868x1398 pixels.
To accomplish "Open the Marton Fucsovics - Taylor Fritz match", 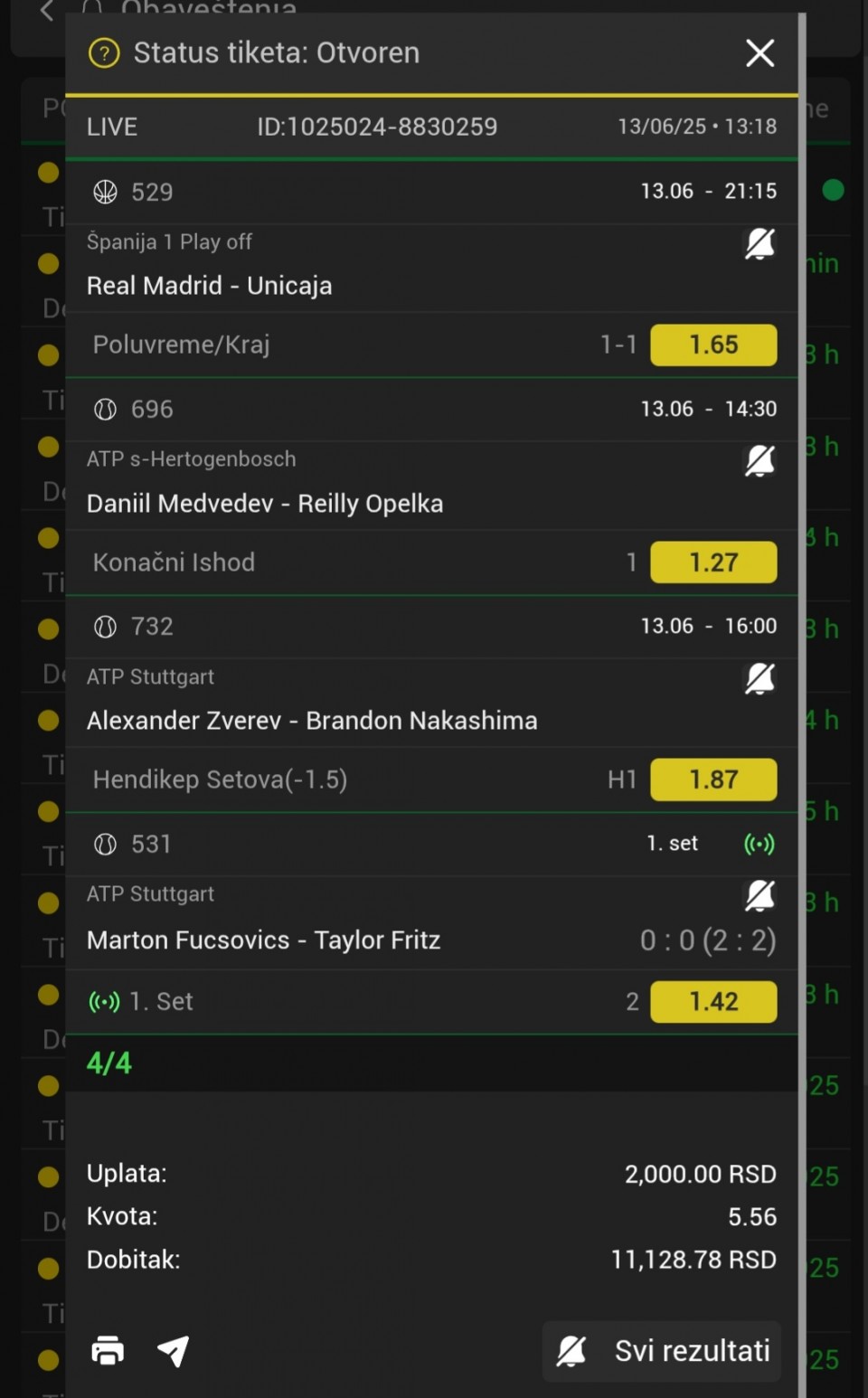I will (263, 940).
